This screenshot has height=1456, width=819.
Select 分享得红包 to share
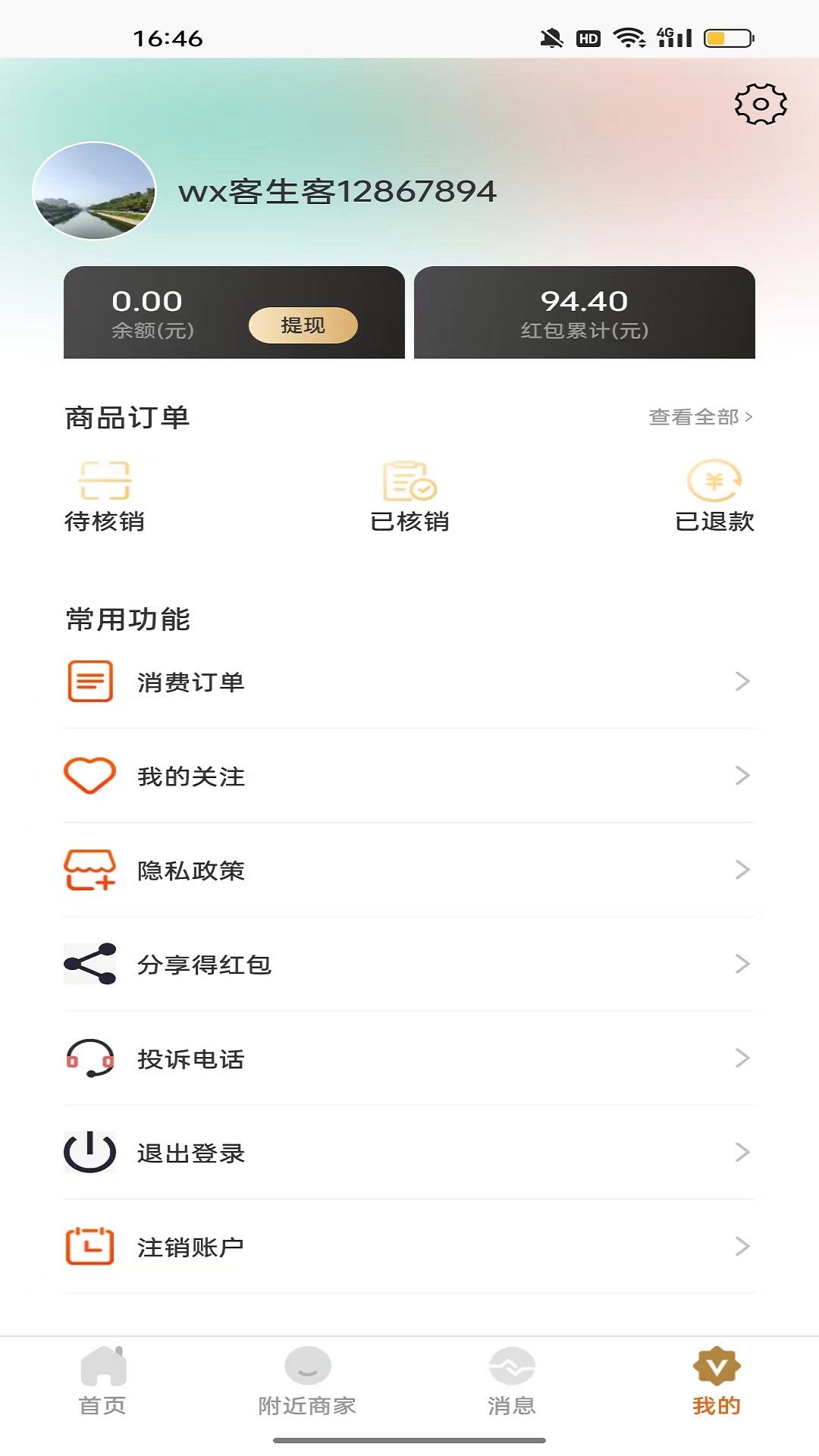pyautogui.click(x=409, y=964)
